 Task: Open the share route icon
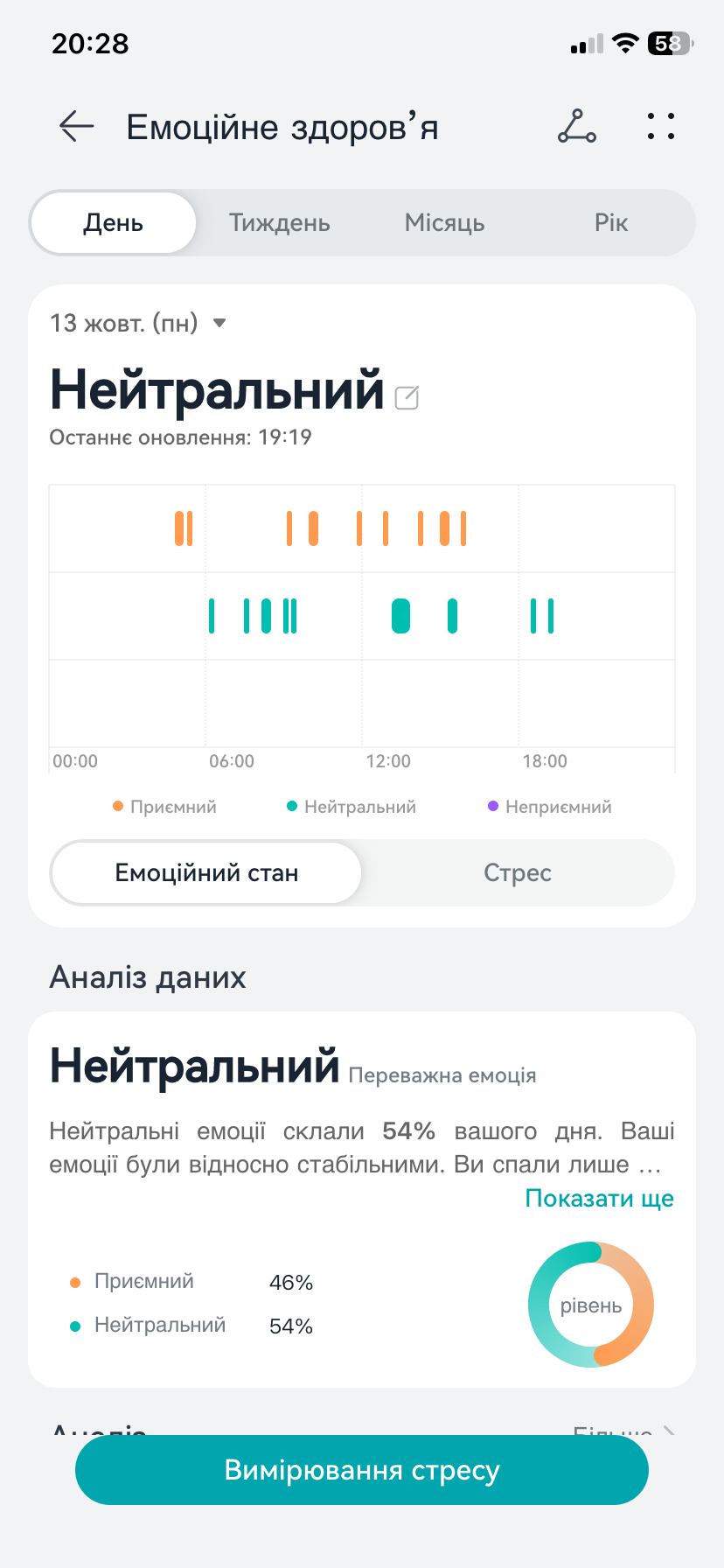tap(576, 127)
